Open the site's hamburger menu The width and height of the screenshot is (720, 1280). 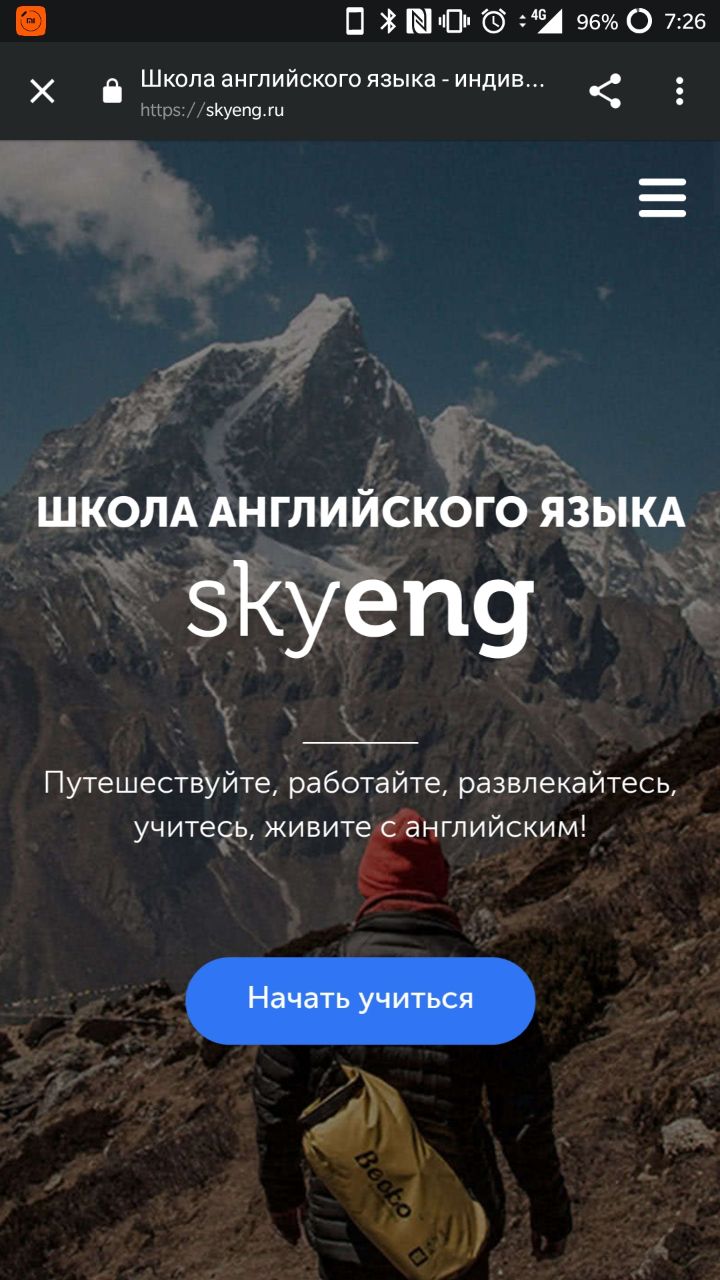coord(662,198)
